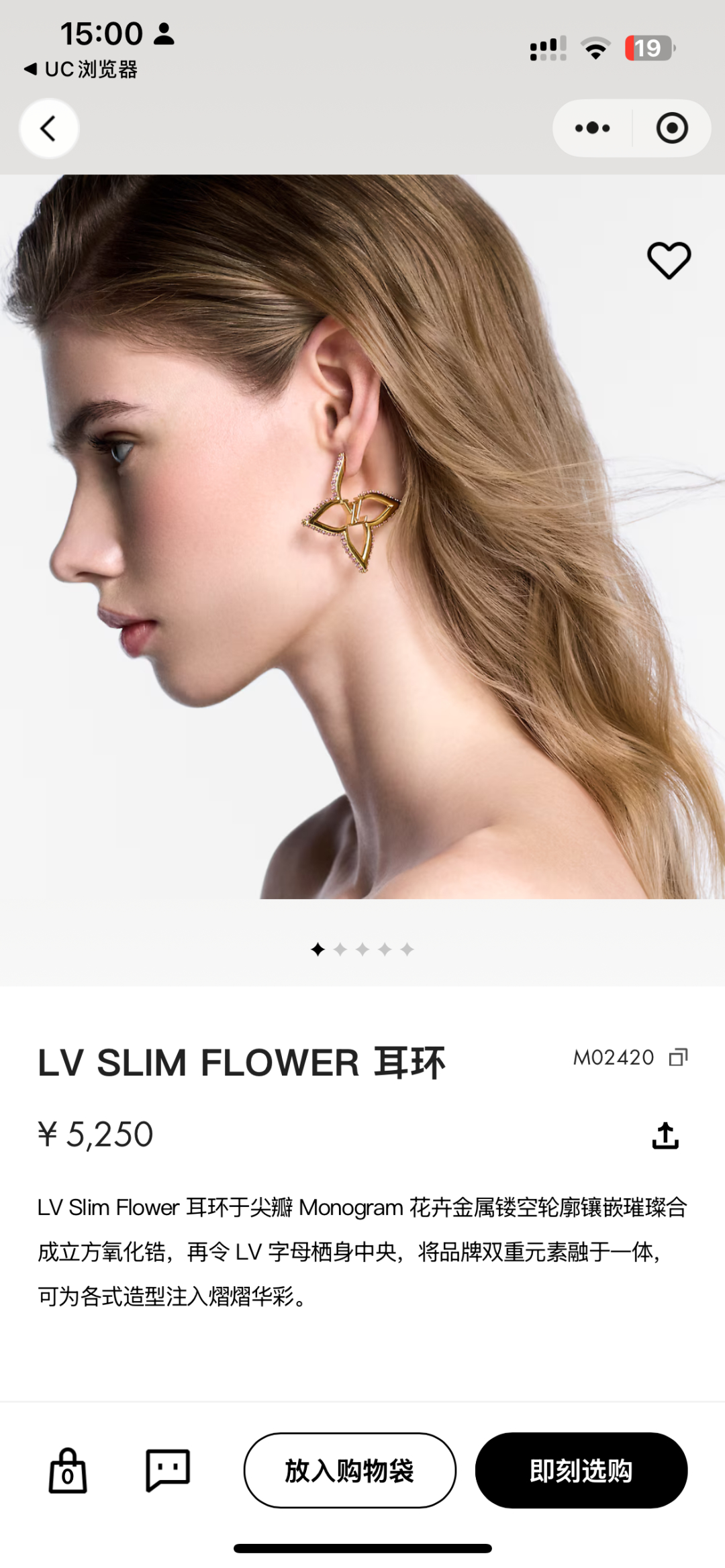
Task: Return to UC浏览器 app
Action: 81,69
